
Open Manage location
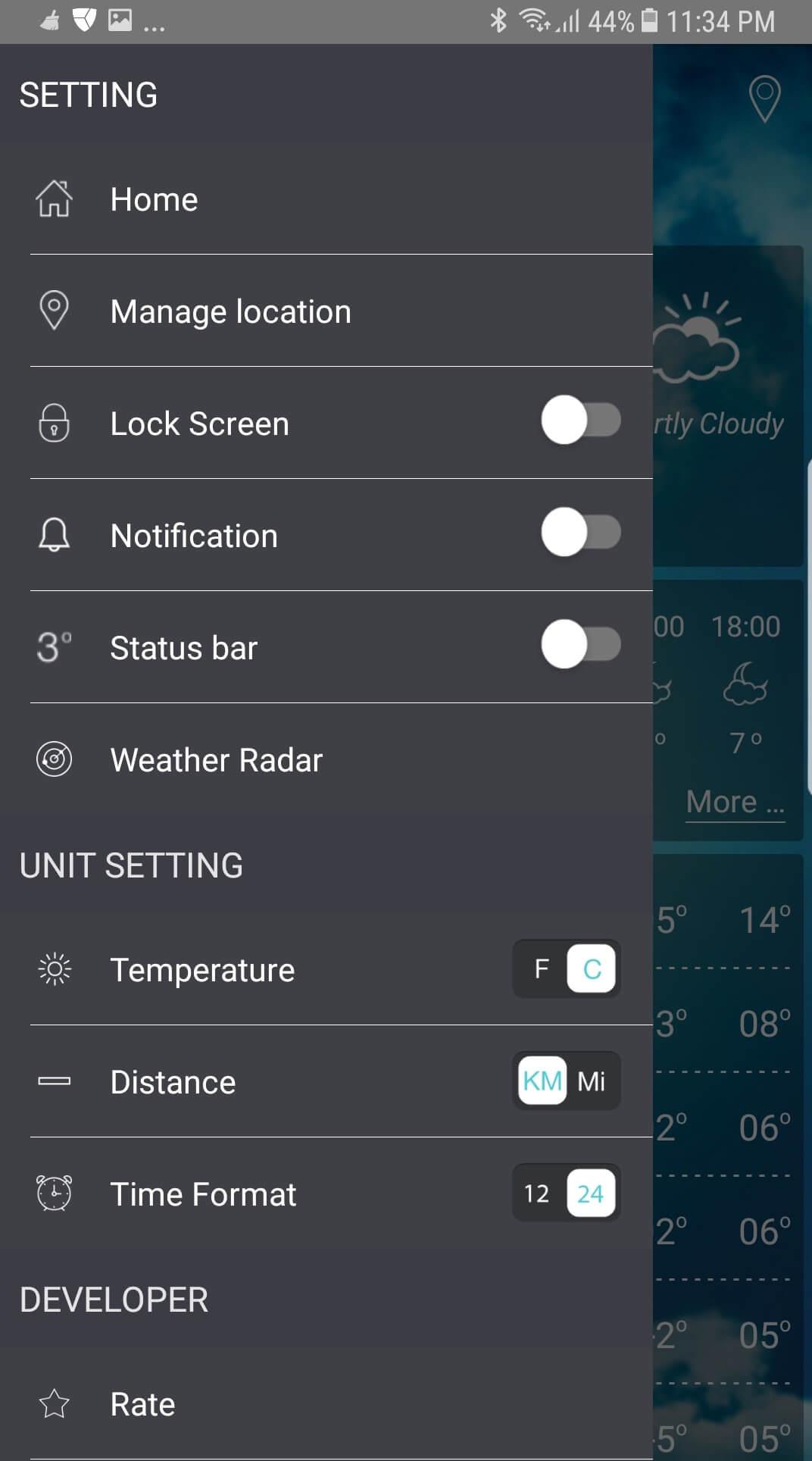(230, 312)
